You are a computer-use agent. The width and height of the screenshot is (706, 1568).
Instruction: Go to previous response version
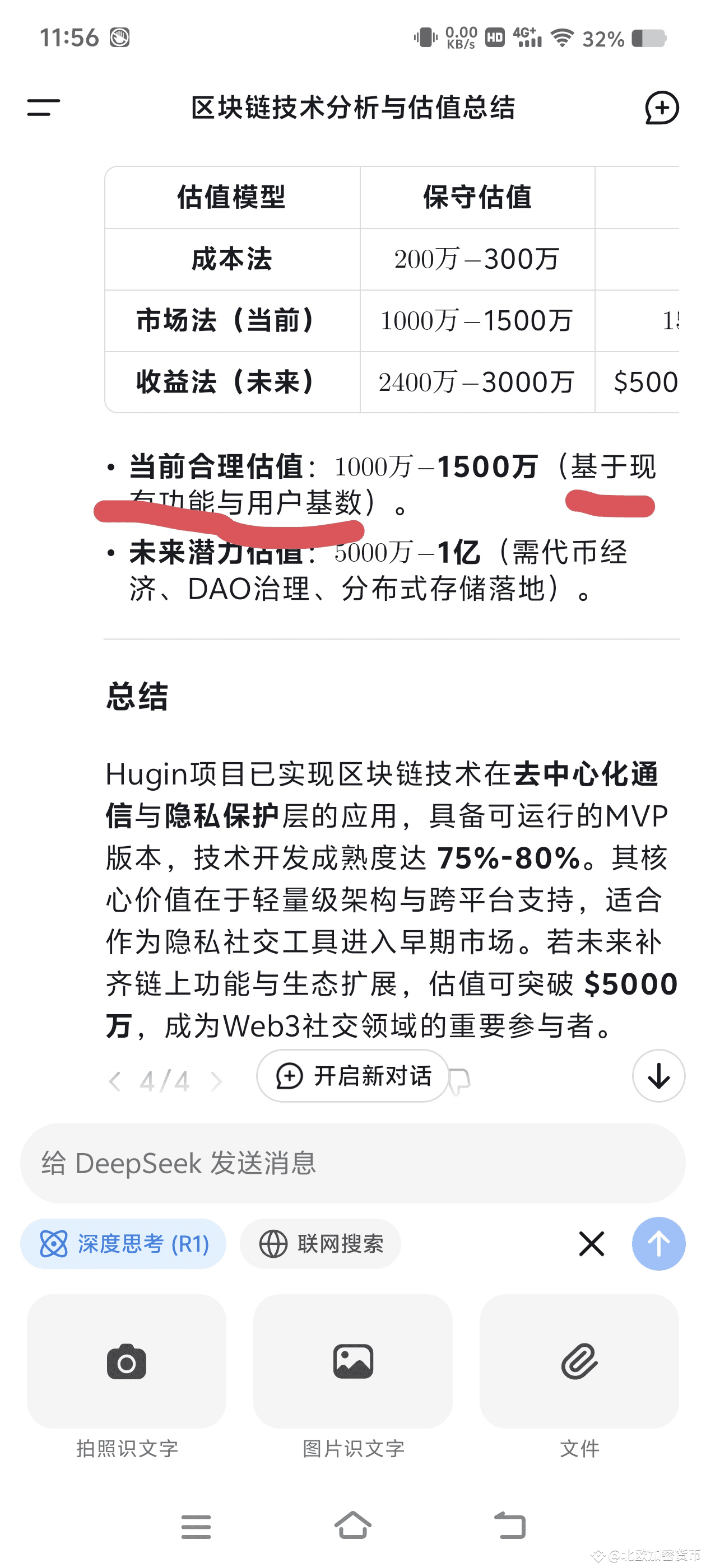coord(114,1081)
